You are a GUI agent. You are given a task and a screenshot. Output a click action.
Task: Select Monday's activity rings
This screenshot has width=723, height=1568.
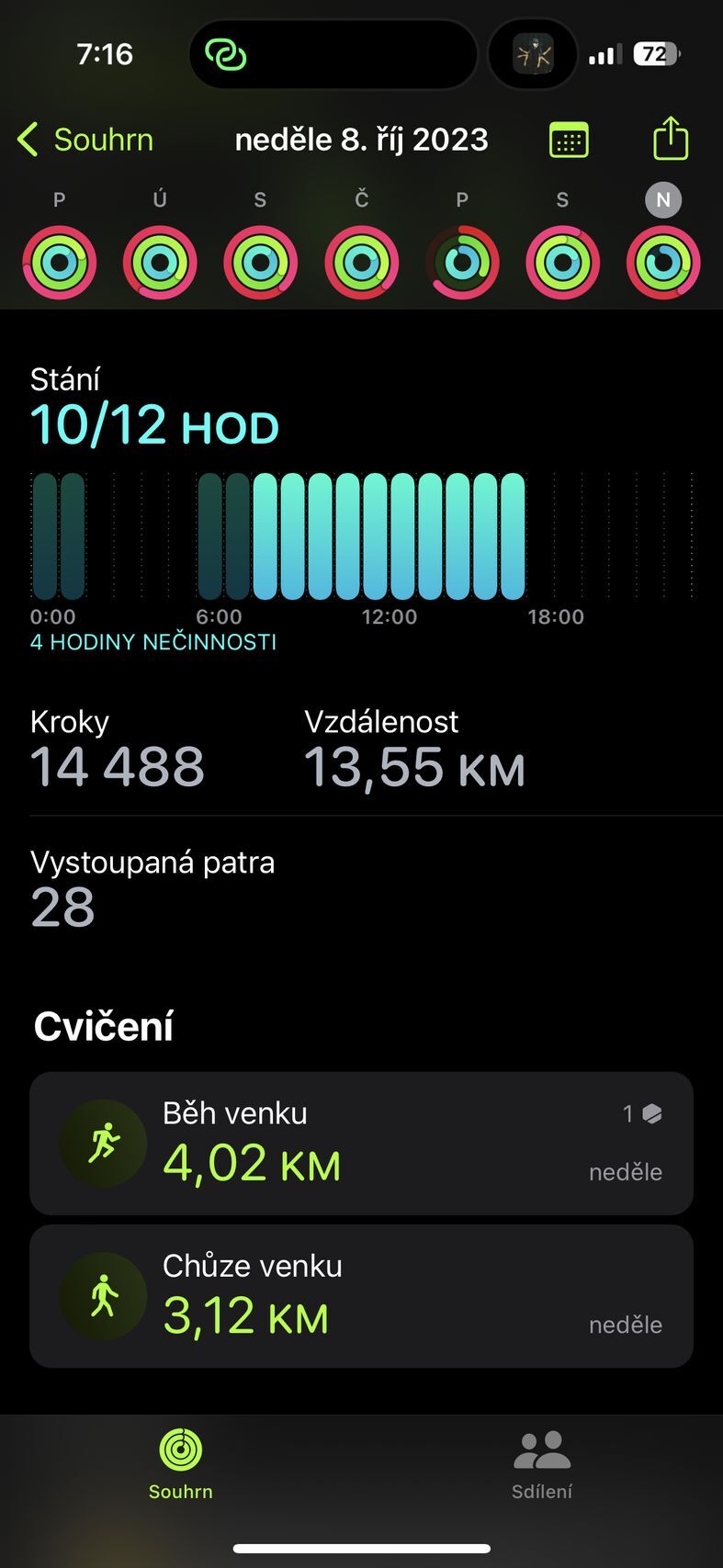[x=59, y=263]
